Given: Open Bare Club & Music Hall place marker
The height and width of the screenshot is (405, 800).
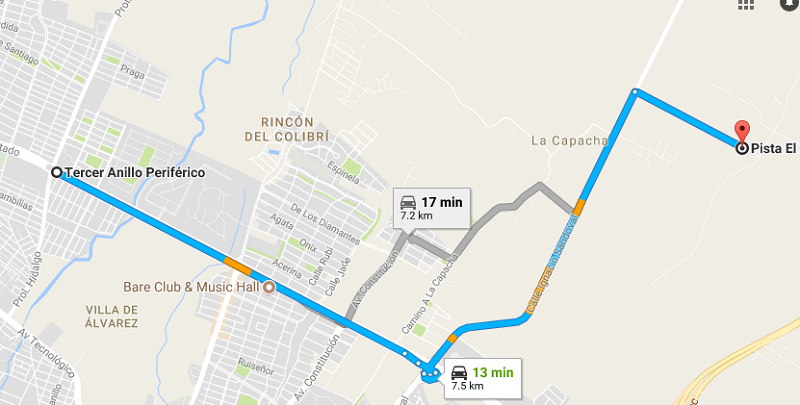Looking at the screenshot, I should coord(268,286).
